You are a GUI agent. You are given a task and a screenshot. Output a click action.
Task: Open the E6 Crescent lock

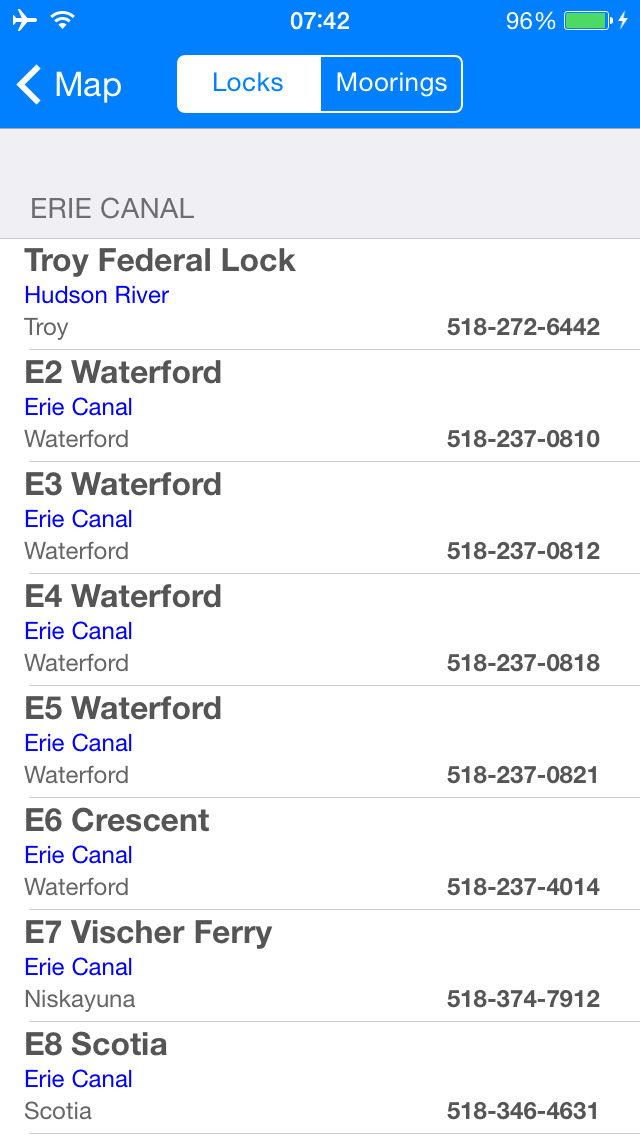[320, 853]
